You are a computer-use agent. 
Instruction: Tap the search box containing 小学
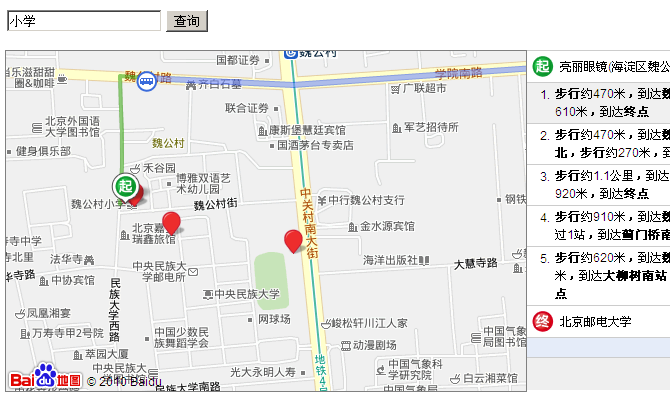(83, 20)
